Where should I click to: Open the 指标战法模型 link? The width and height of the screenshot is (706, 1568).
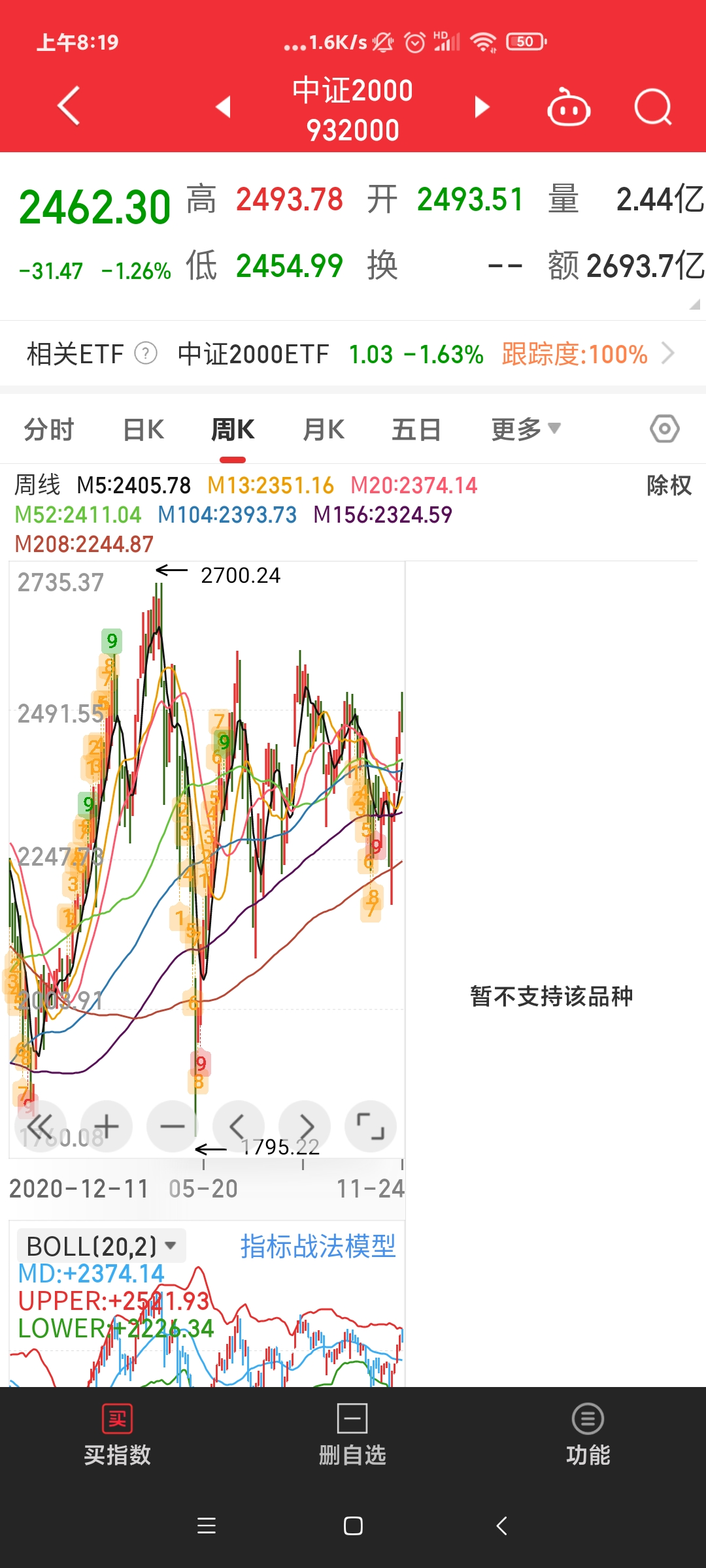pos(318,1247)
